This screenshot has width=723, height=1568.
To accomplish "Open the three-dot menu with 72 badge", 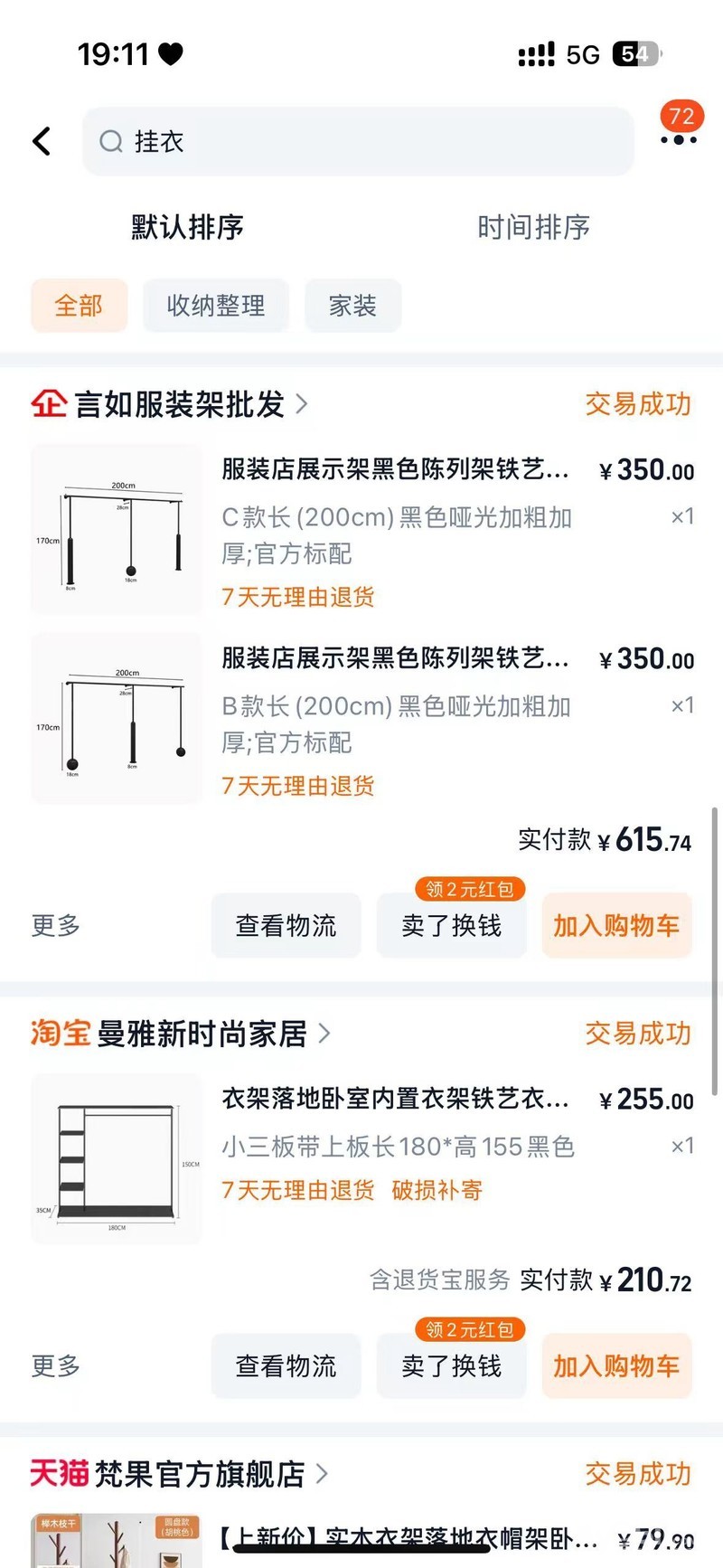I will [679, 139].
